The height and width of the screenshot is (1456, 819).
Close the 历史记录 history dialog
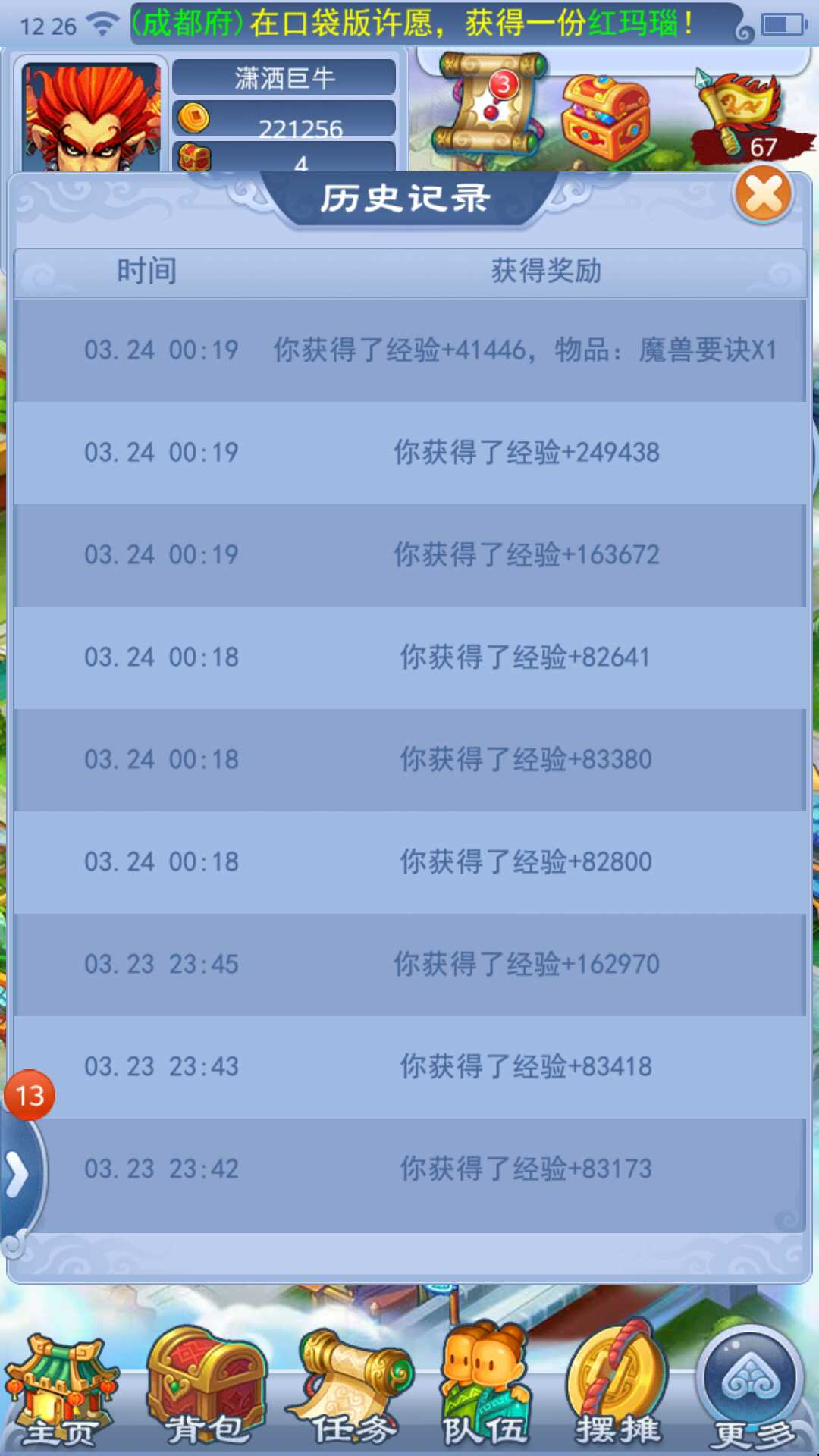click(763, 194)
